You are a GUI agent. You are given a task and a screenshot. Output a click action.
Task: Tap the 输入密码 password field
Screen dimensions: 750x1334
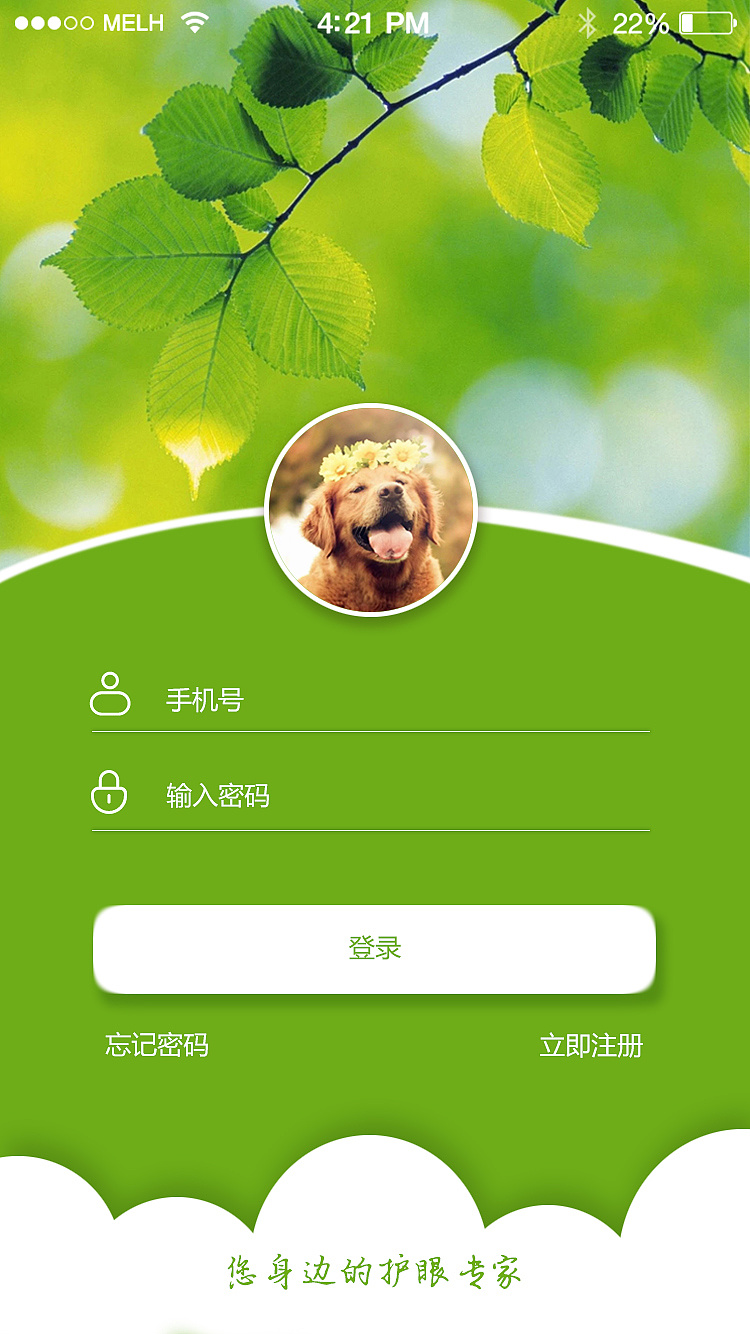(371, 796)
